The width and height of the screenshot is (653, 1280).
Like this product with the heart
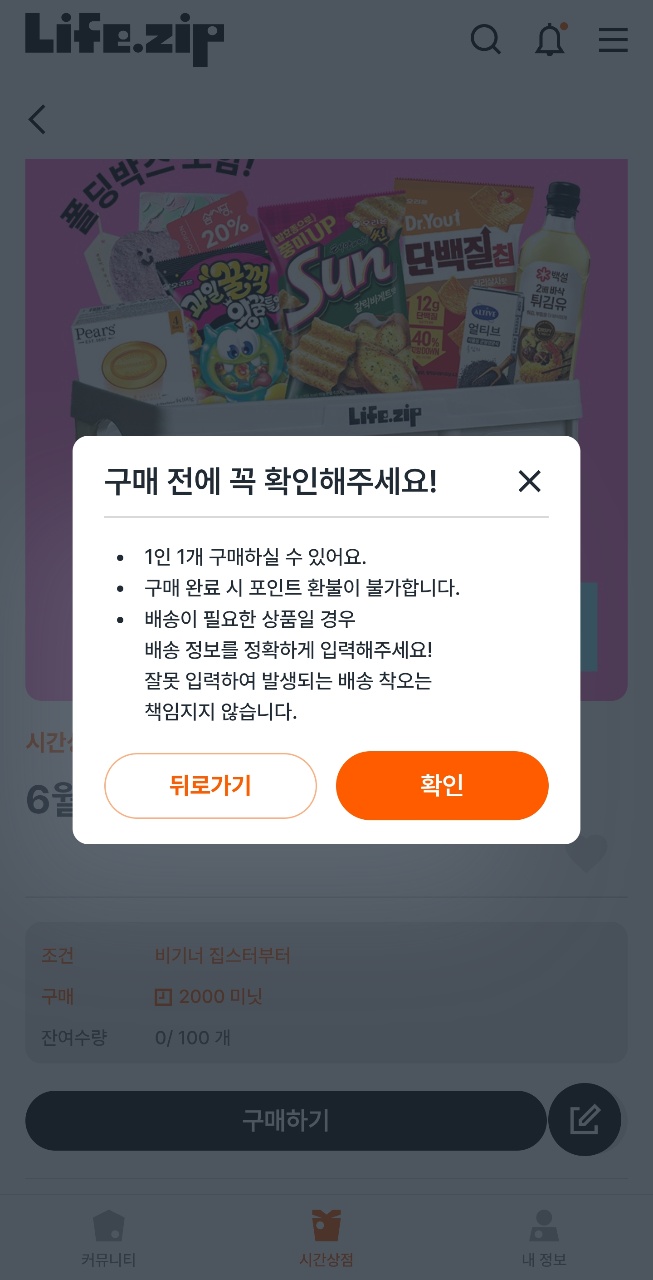click(587, 853)
